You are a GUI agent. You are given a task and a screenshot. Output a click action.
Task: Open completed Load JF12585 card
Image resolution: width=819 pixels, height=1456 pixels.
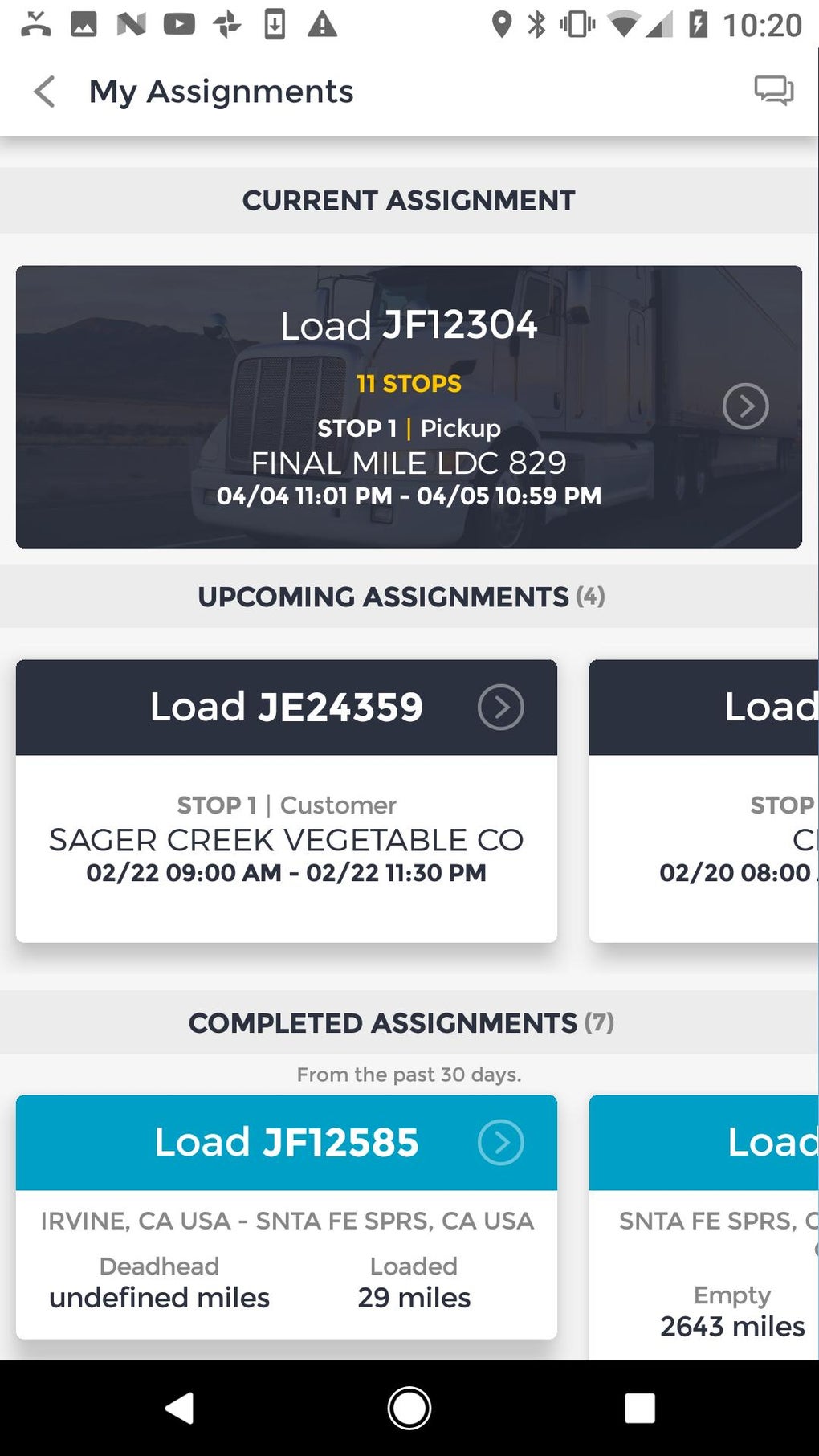click(x=287, y=1217)
